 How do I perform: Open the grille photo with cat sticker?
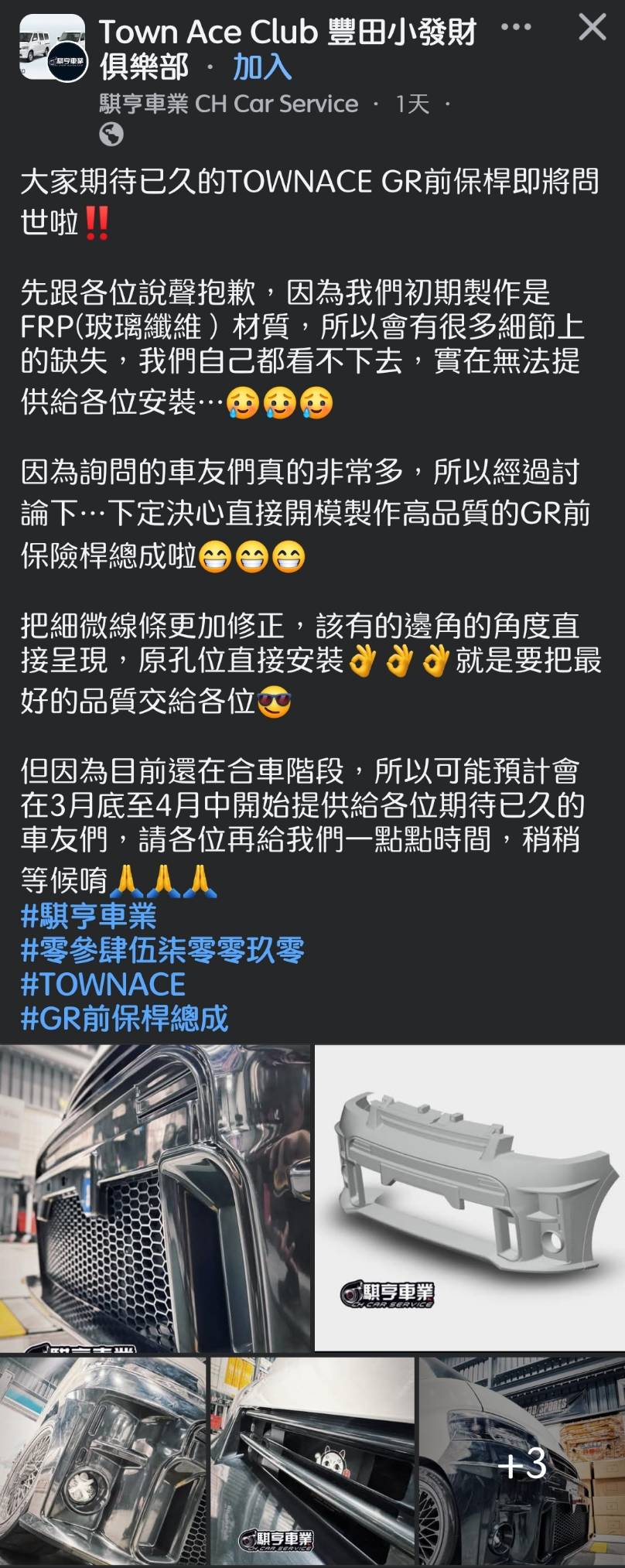tap(312, 1460)
